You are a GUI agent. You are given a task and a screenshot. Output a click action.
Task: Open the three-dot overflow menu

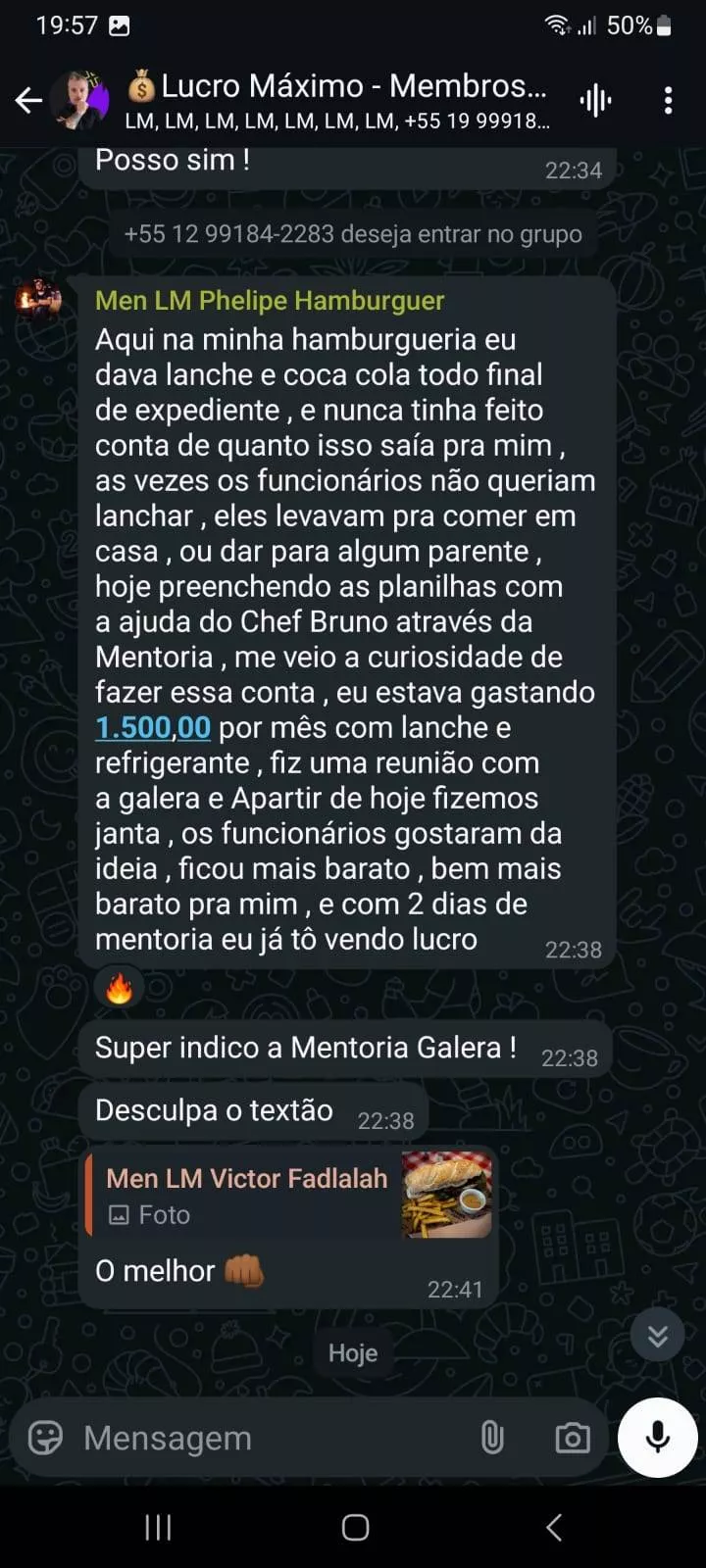pos(668,99)
